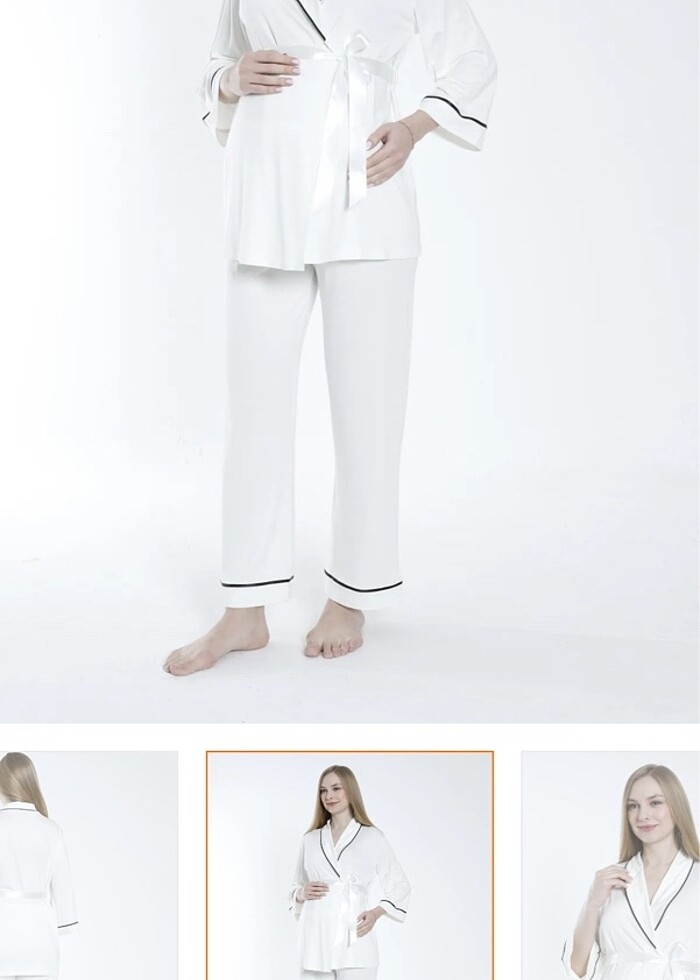The image size is (700, 980).
Task: Select the orange-outlined front-view thumbnail
Action: point(350,865)
